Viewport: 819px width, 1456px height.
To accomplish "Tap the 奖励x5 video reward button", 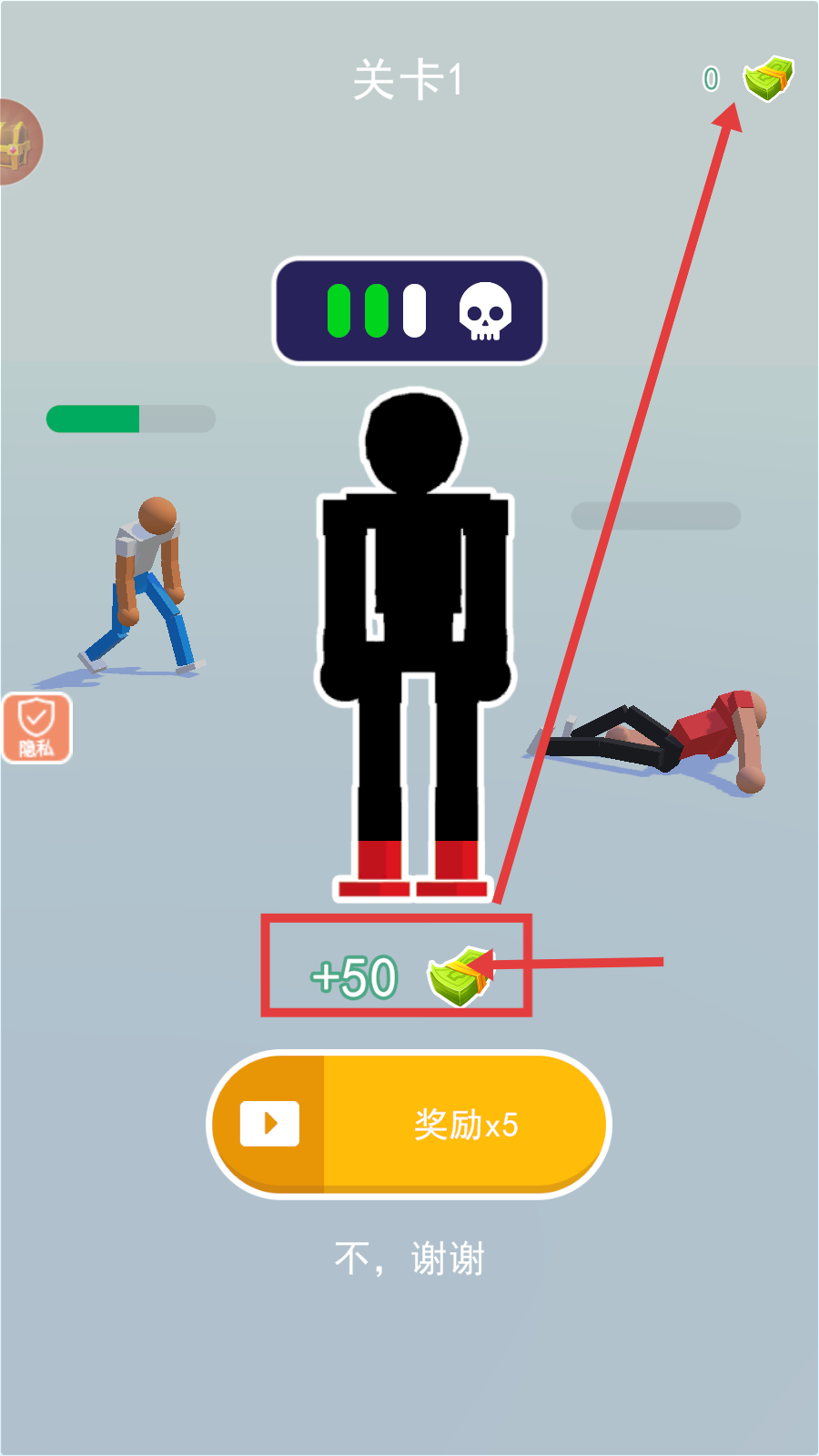I will tap(409, 1124).
